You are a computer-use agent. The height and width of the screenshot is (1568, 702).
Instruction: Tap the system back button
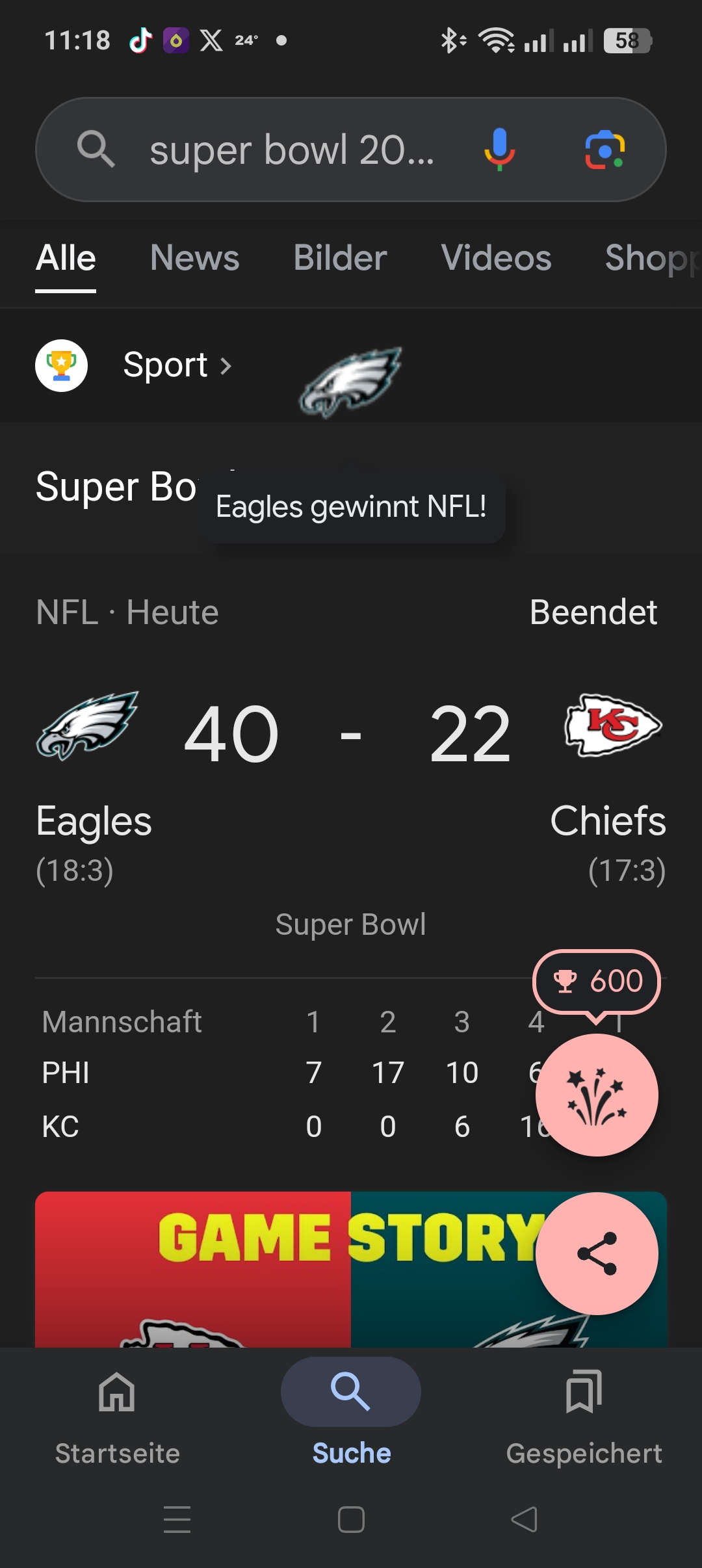524,1520
